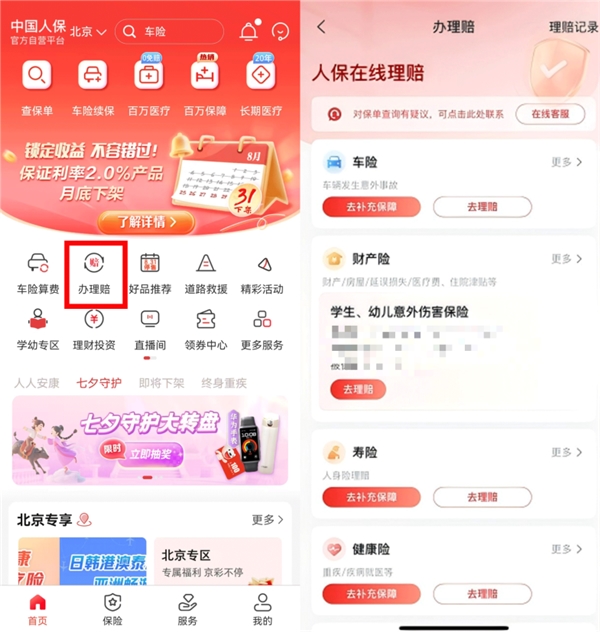Image resolution: width=600 pixels, height=632 pixels.
Task: Select the 七夕守护 tab
Action: [99, 383]
